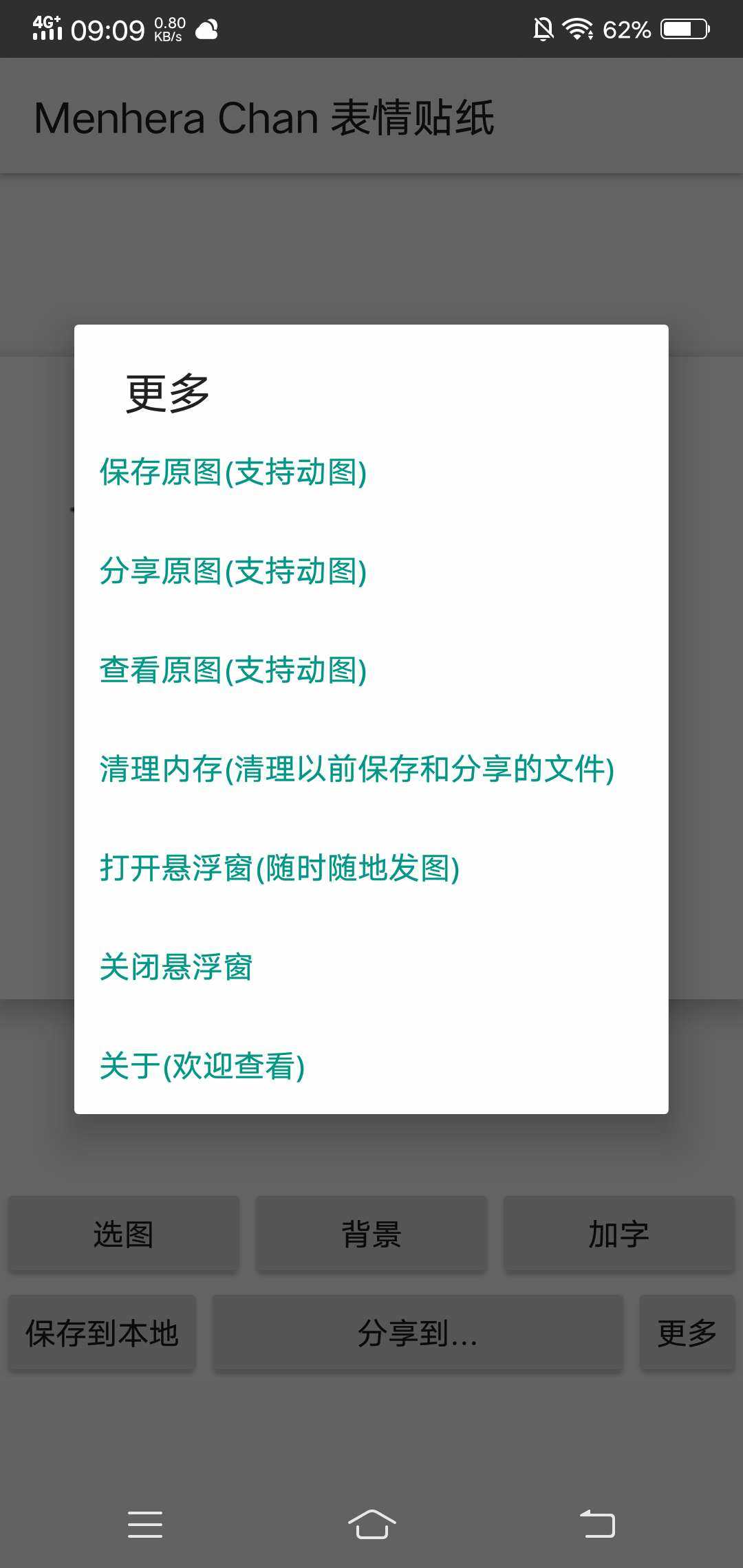The image size is (743, 1568).
Task: Select 关闭悬浮窗 option
Action: (371, 968)
